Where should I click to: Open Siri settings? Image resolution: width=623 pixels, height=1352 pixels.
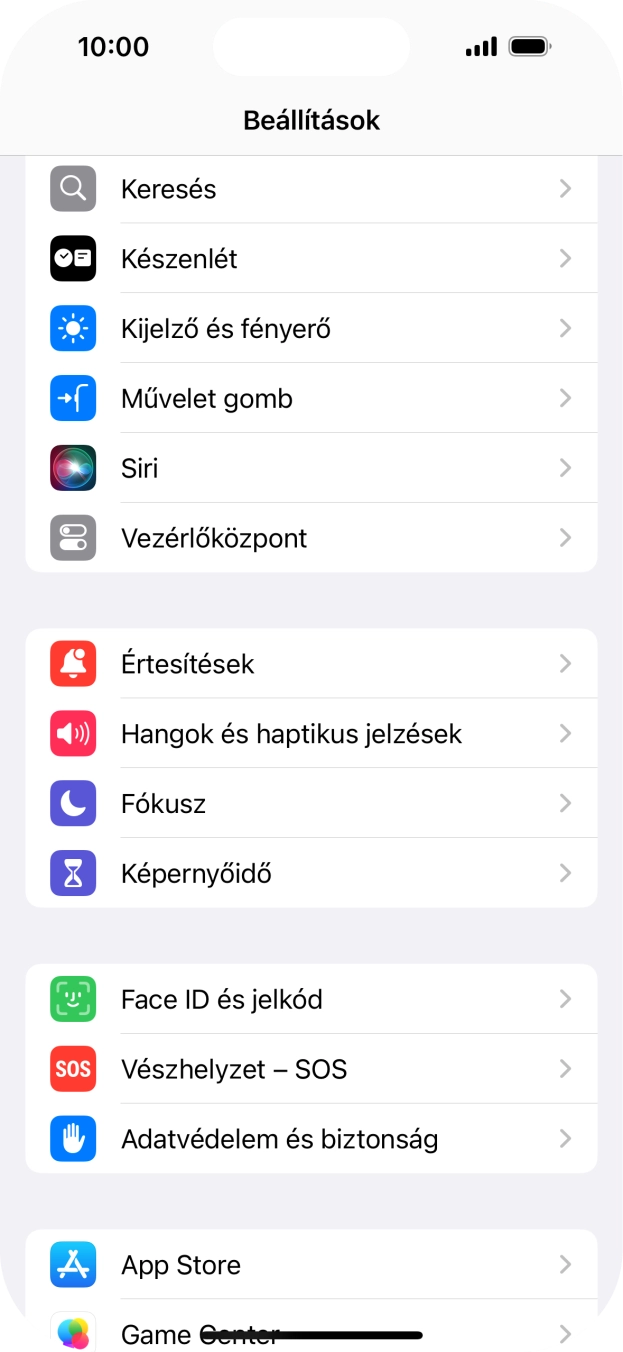(310, 468)
